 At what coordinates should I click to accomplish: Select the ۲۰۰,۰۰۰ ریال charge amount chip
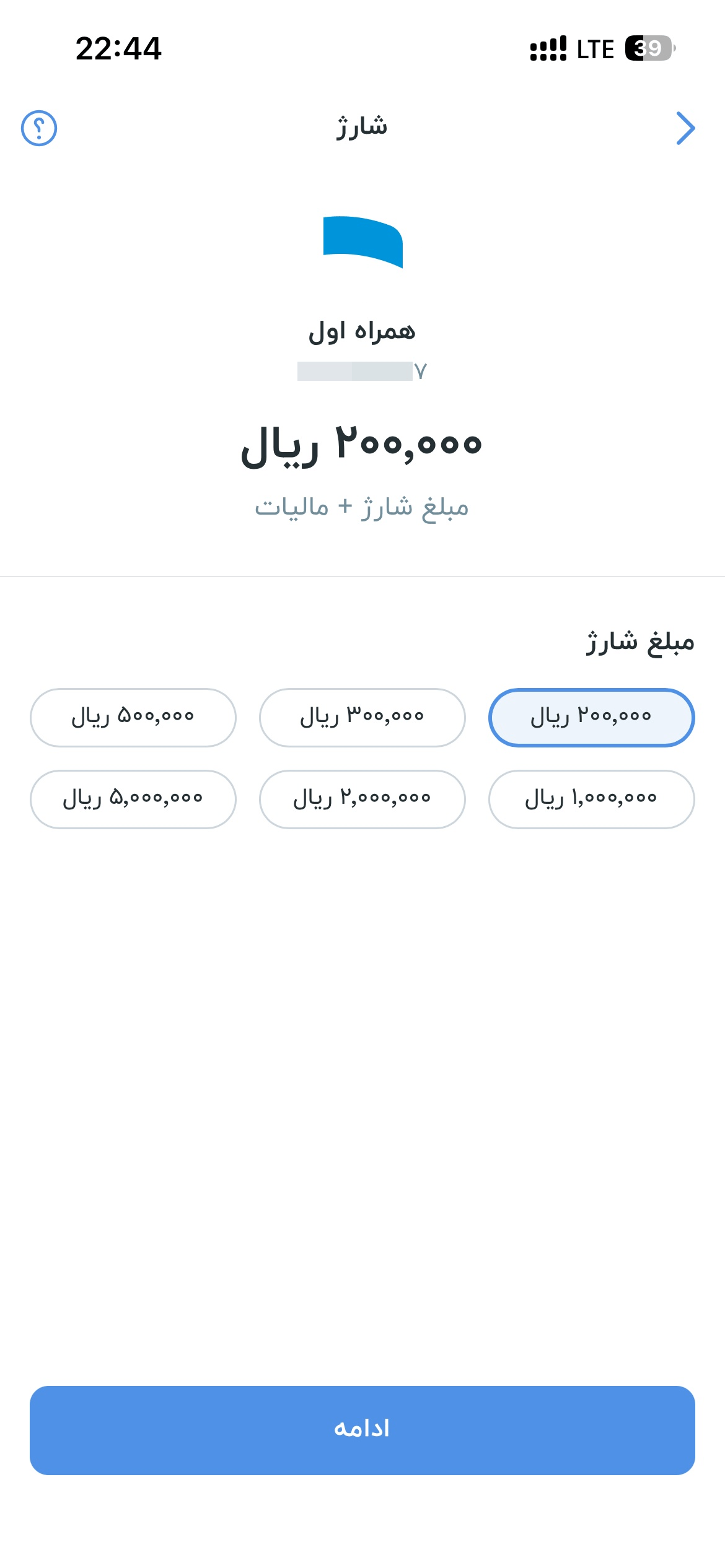pyautogui.click(x=591, y=717)
